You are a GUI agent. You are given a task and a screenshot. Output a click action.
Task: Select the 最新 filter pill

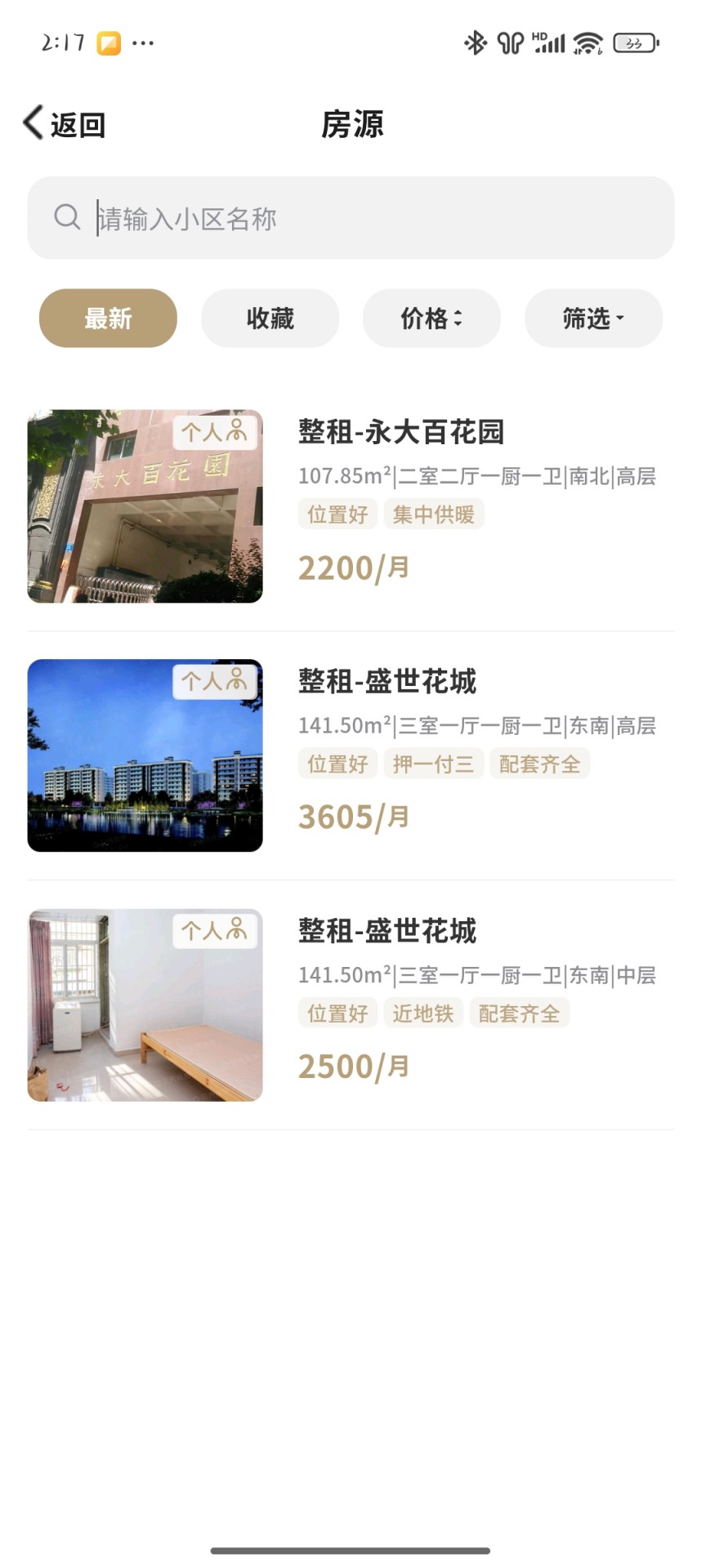tap(107, 318)
